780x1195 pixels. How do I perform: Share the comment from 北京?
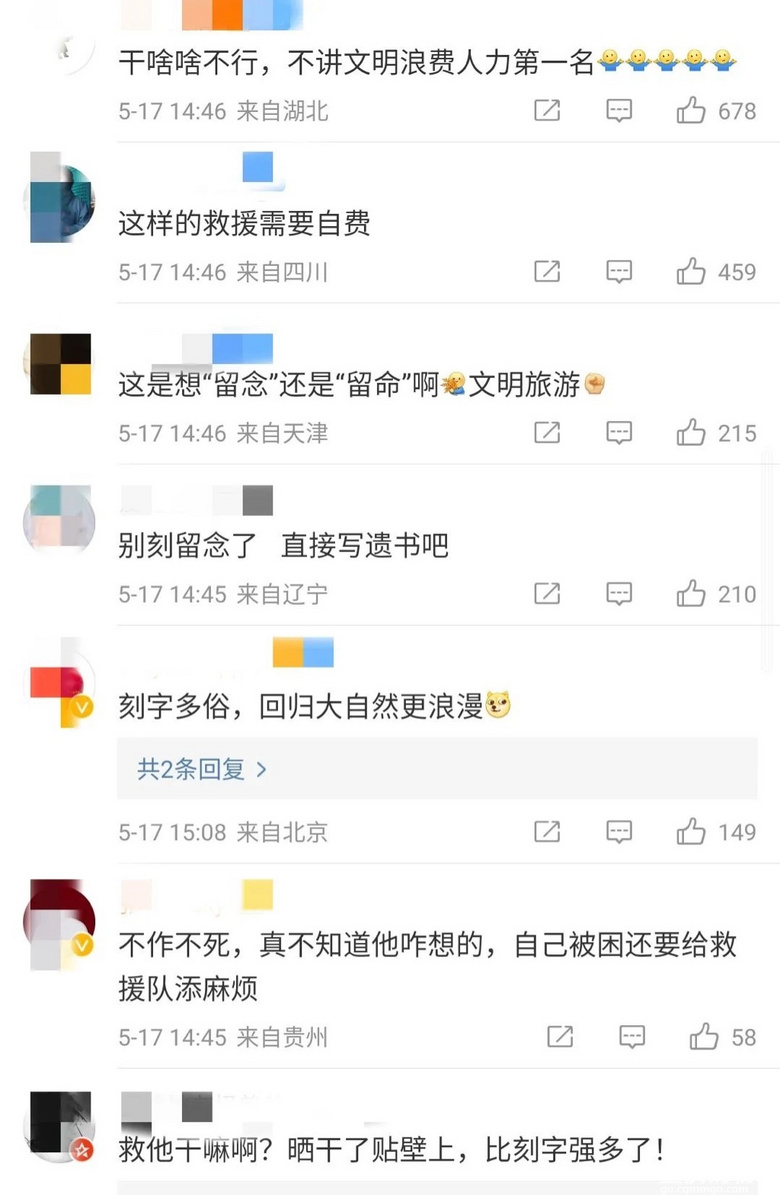(547, 831)
